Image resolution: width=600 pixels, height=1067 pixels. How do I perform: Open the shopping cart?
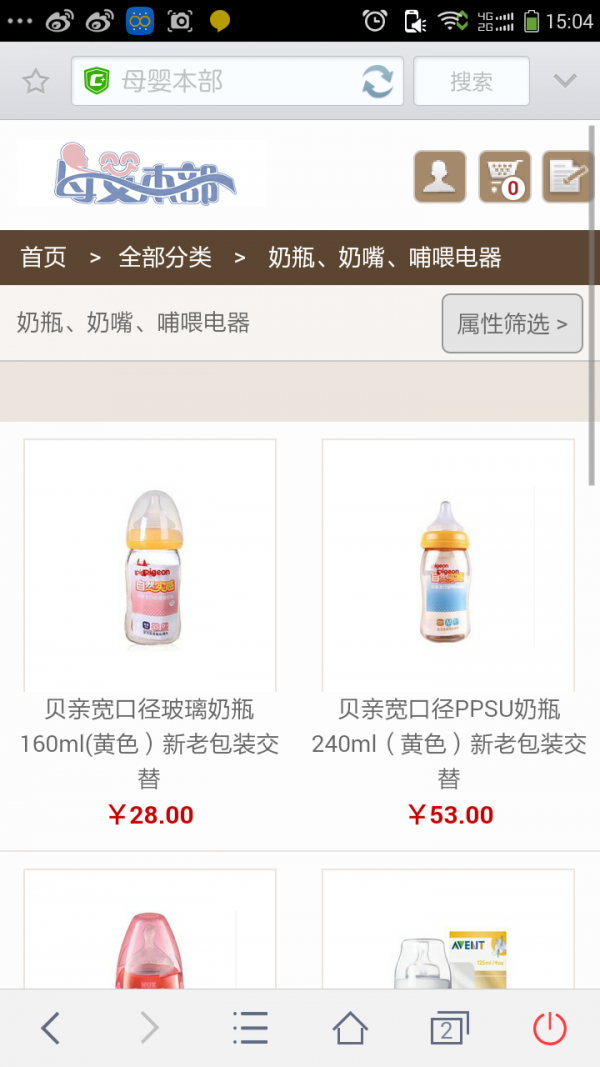504,177
